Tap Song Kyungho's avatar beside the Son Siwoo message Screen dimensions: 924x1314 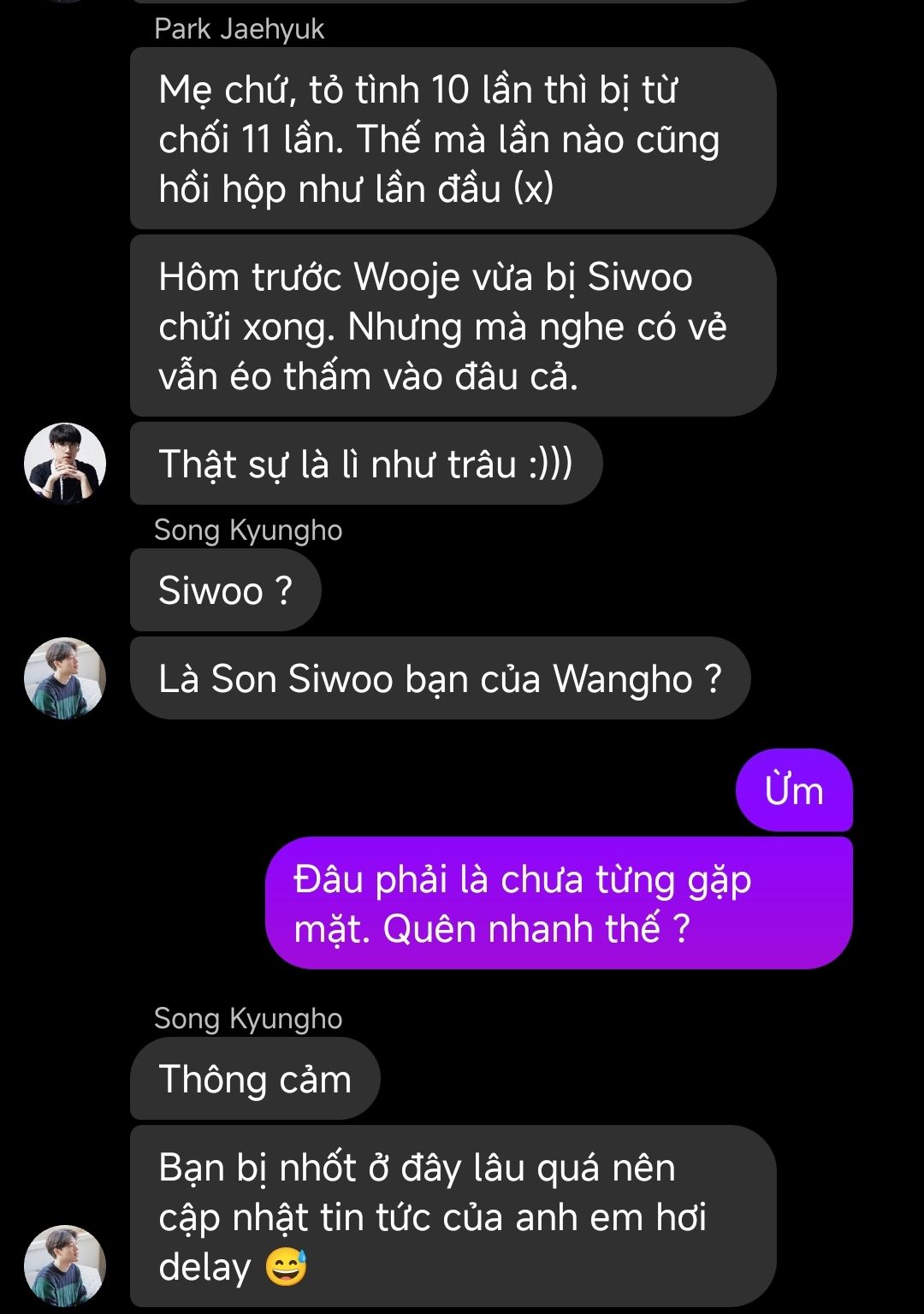click(65, 678)
